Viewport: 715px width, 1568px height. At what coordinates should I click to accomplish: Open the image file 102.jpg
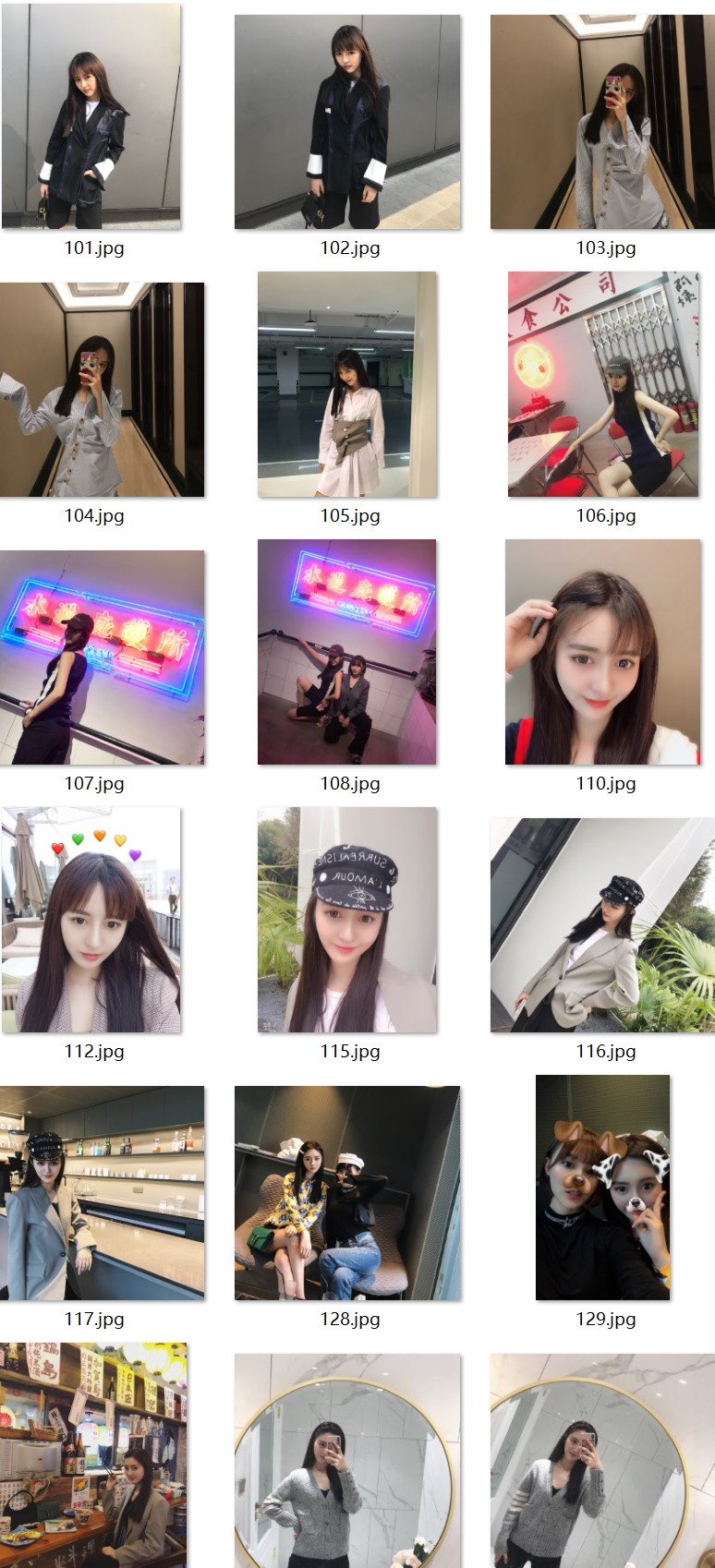347,122
